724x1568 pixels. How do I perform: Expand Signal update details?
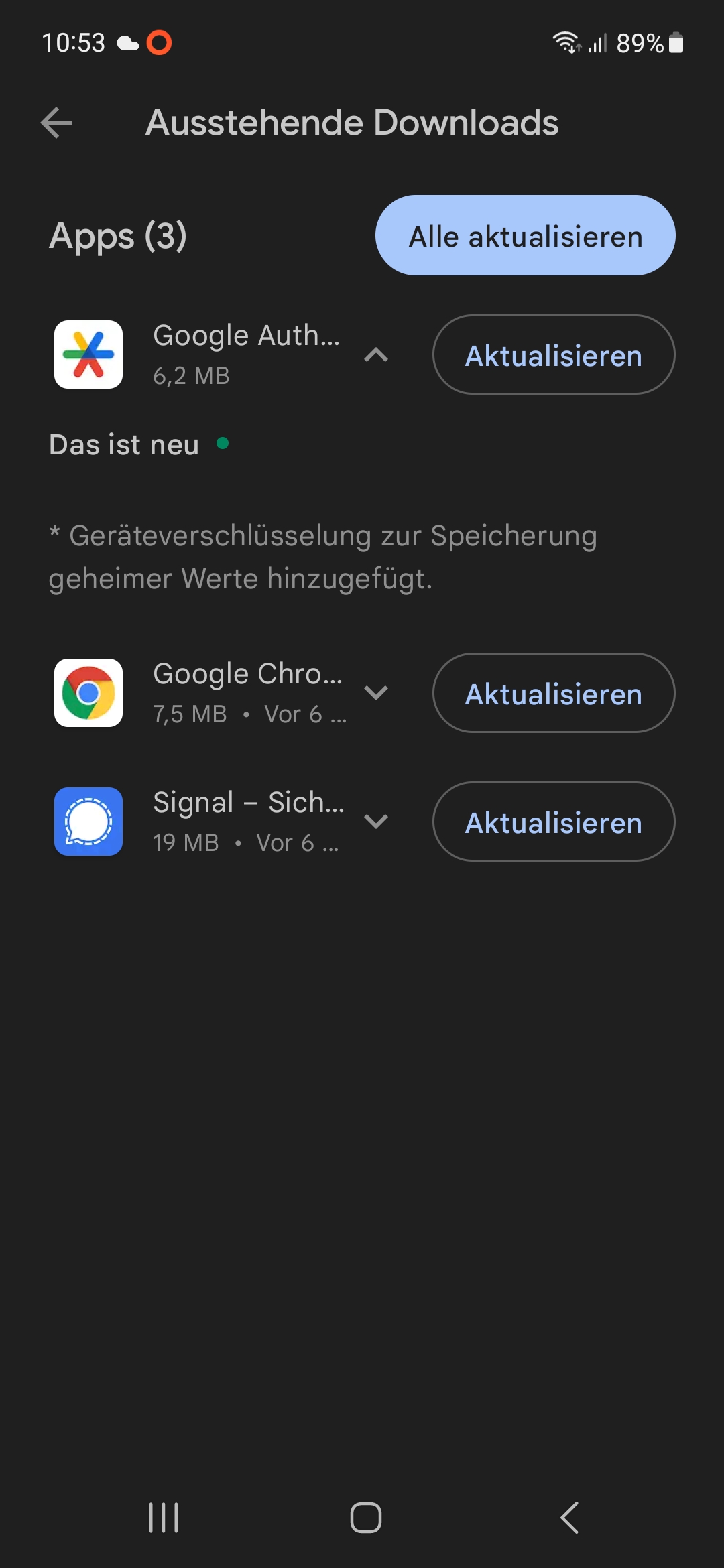(376, 822)
